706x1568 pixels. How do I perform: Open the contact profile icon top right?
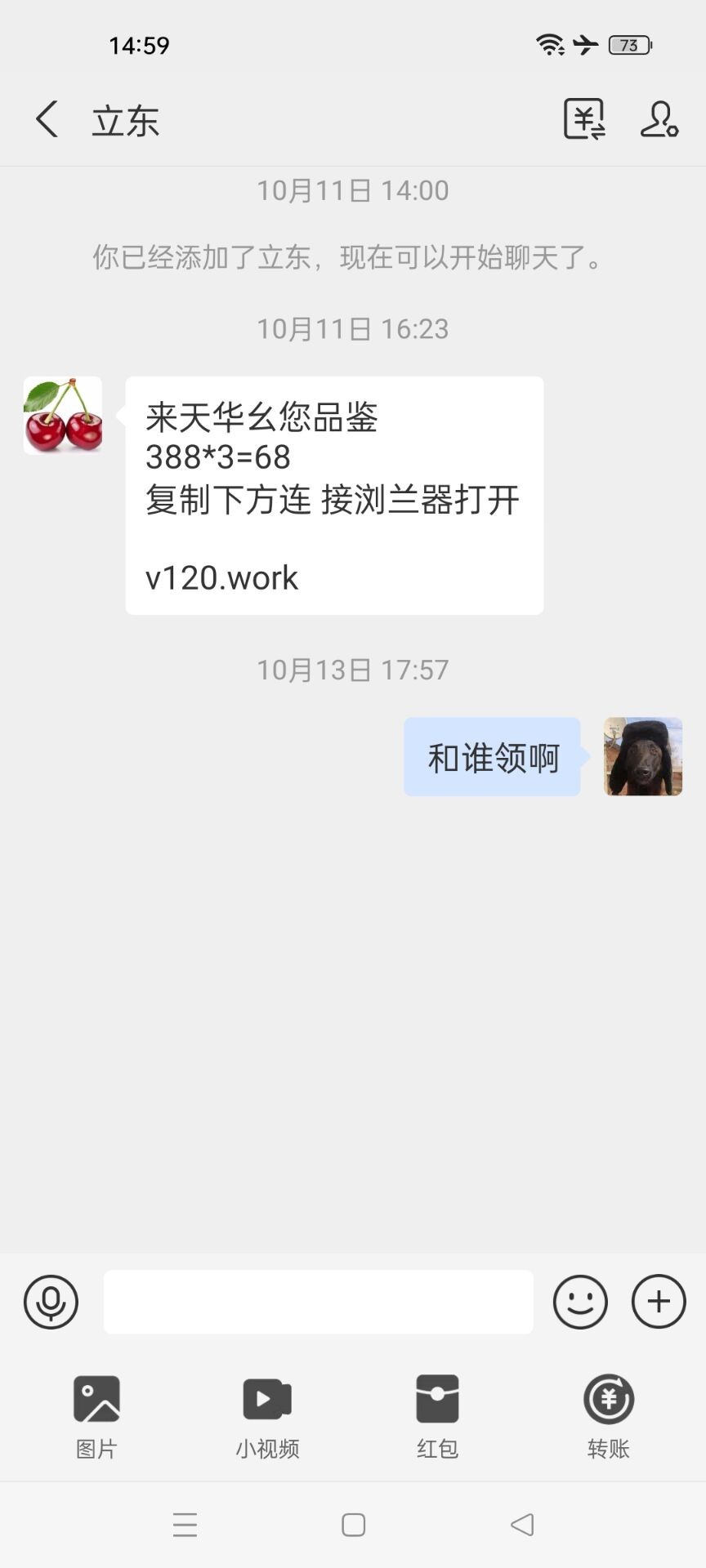pos(659,119)
